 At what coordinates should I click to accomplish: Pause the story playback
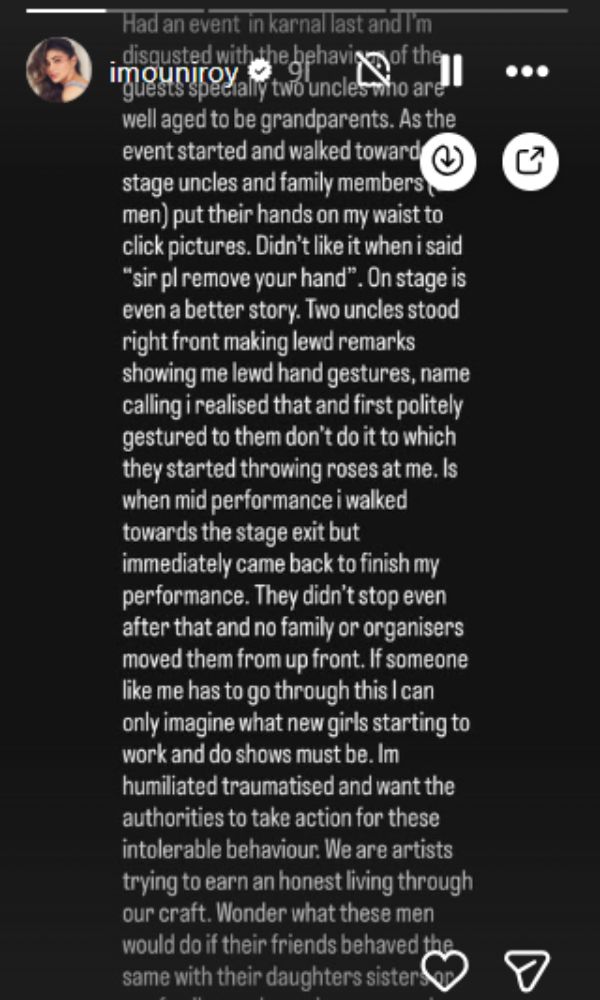[451, 70]
